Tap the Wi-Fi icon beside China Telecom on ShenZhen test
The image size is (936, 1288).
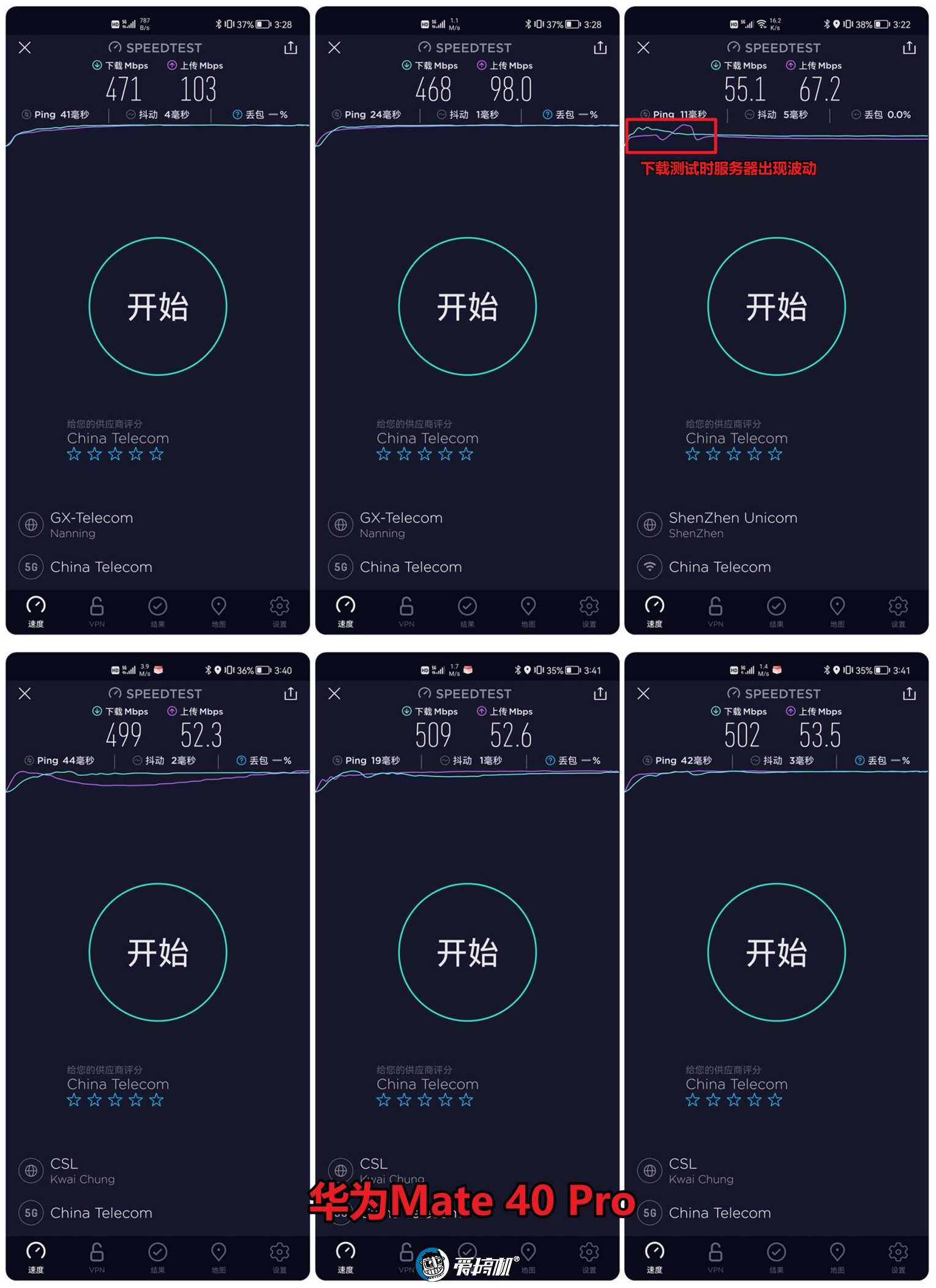tap(650, 567)
